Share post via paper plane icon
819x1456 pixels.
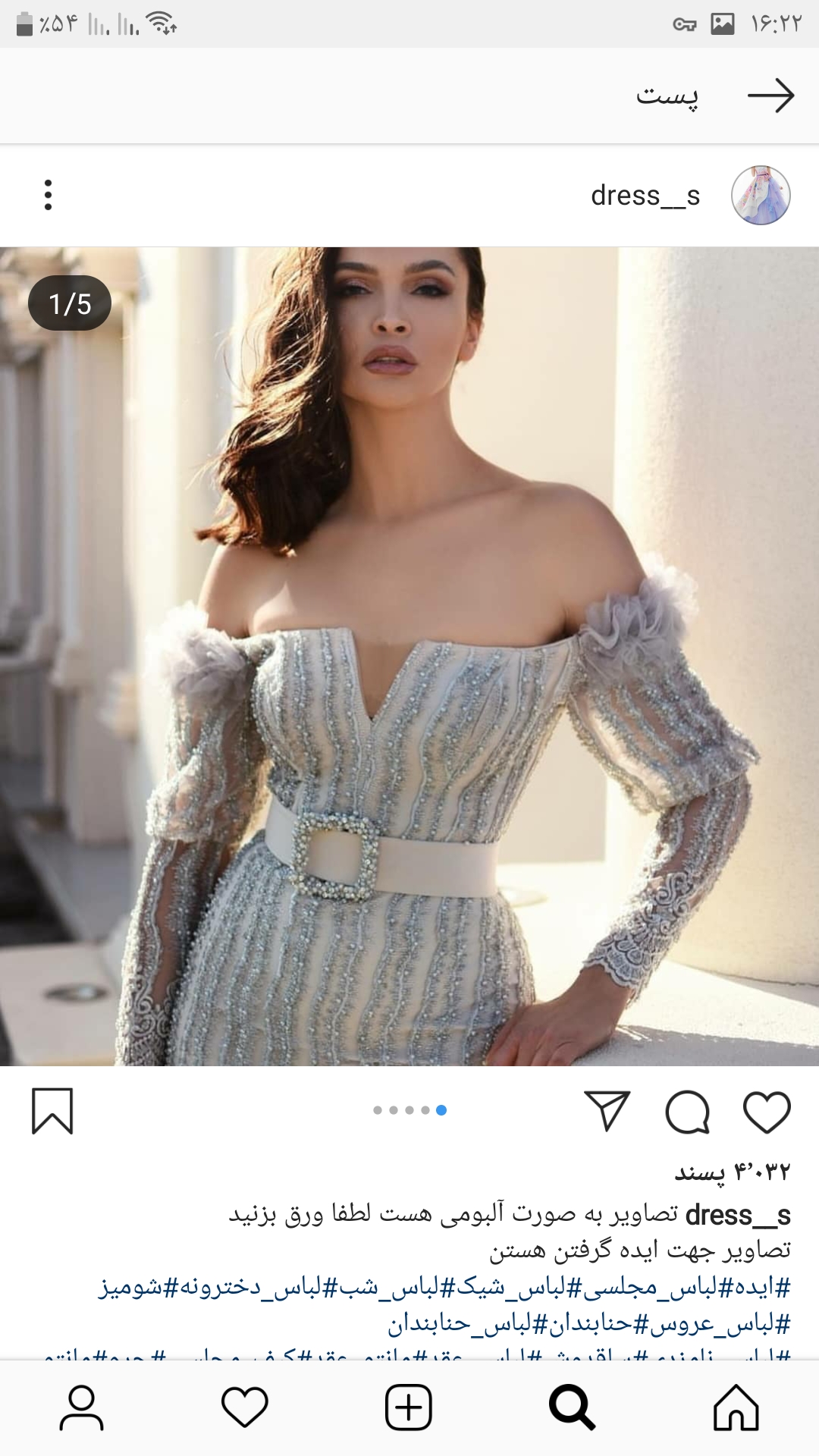point(607,1111)
